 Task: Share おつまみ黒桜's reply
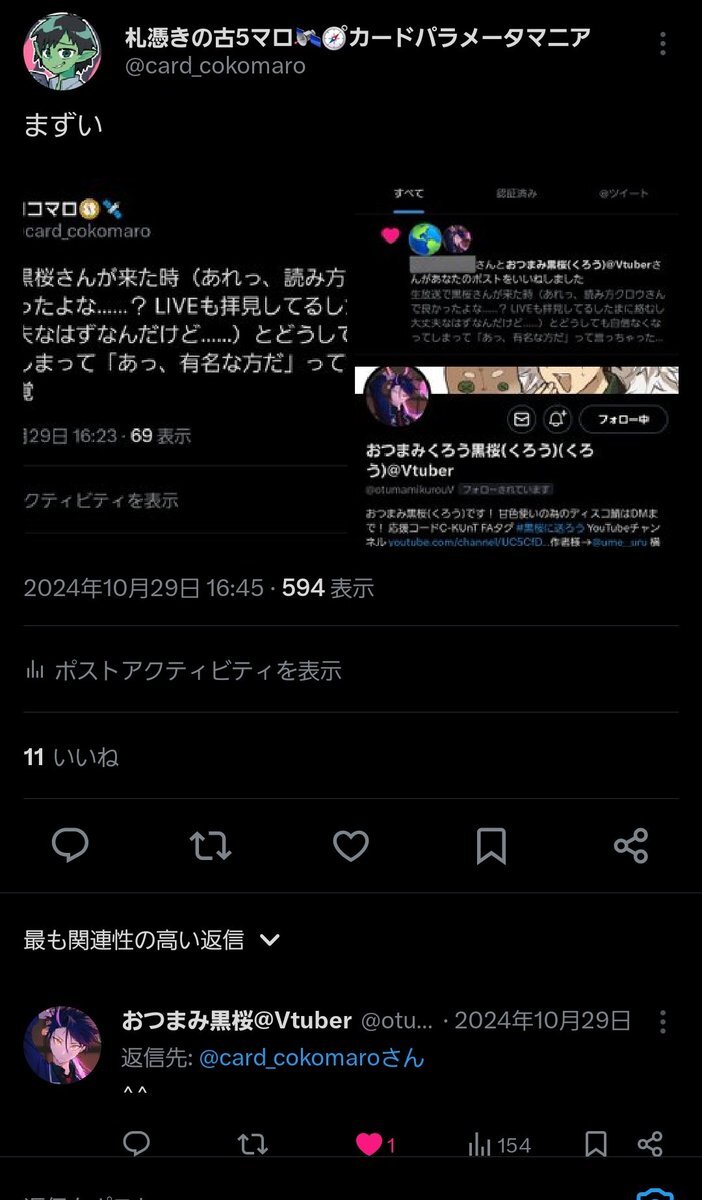tap(650, 1144)
